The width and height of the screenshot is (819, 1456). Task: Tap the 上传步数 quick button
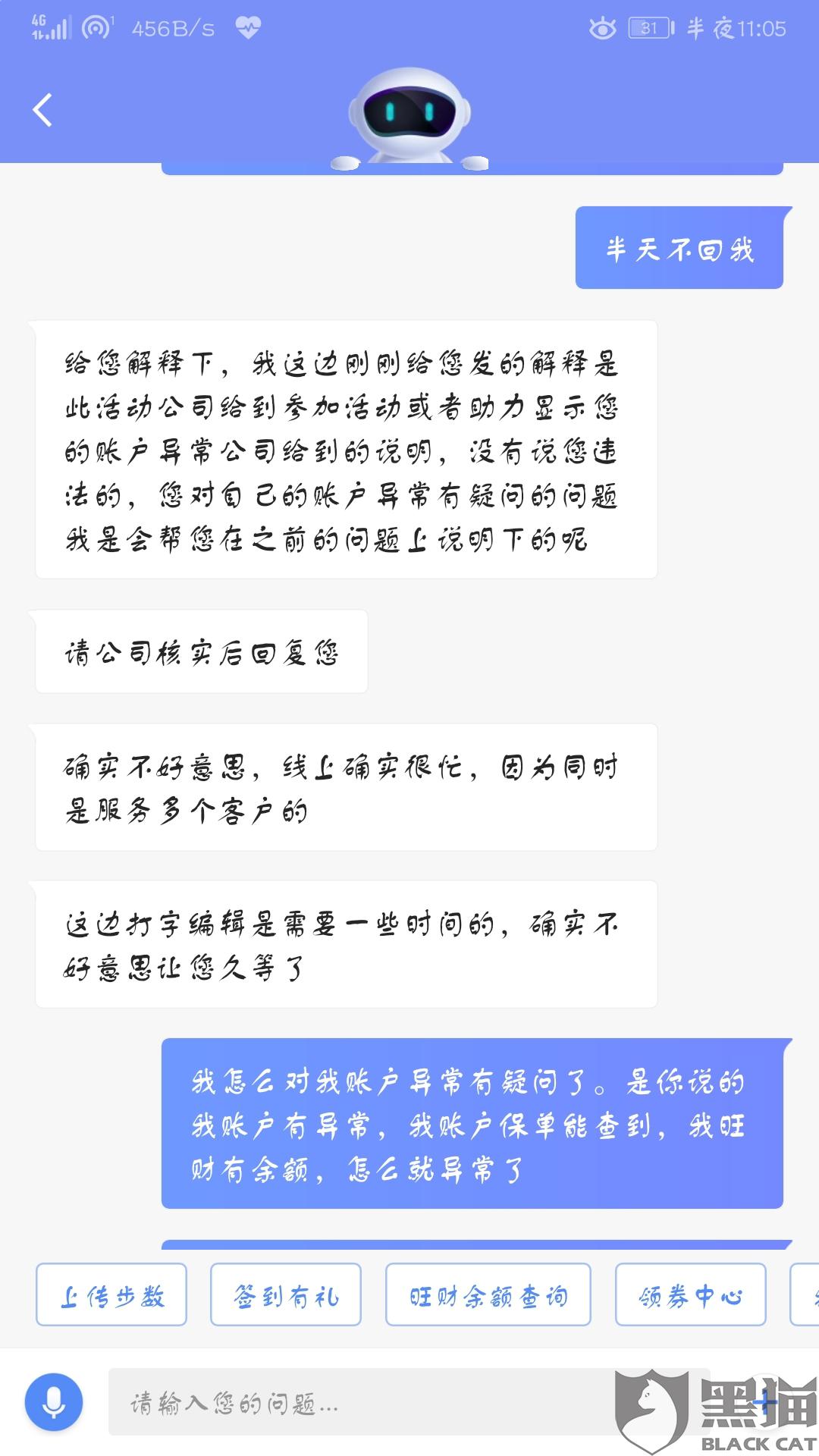pyautogui.click(x=111, y=1294)
